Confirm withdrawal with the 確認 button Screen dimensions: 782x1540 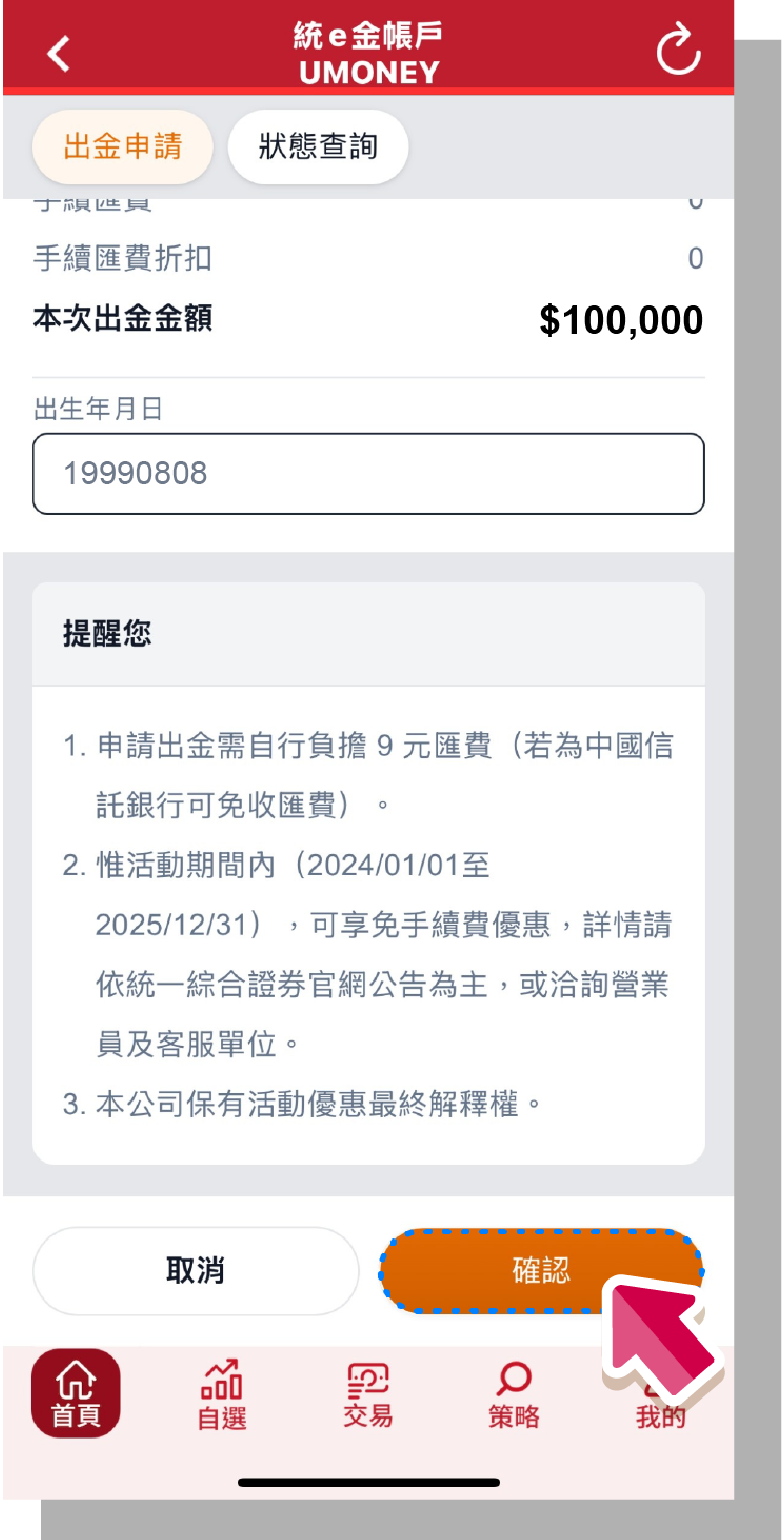[541, 1270]
